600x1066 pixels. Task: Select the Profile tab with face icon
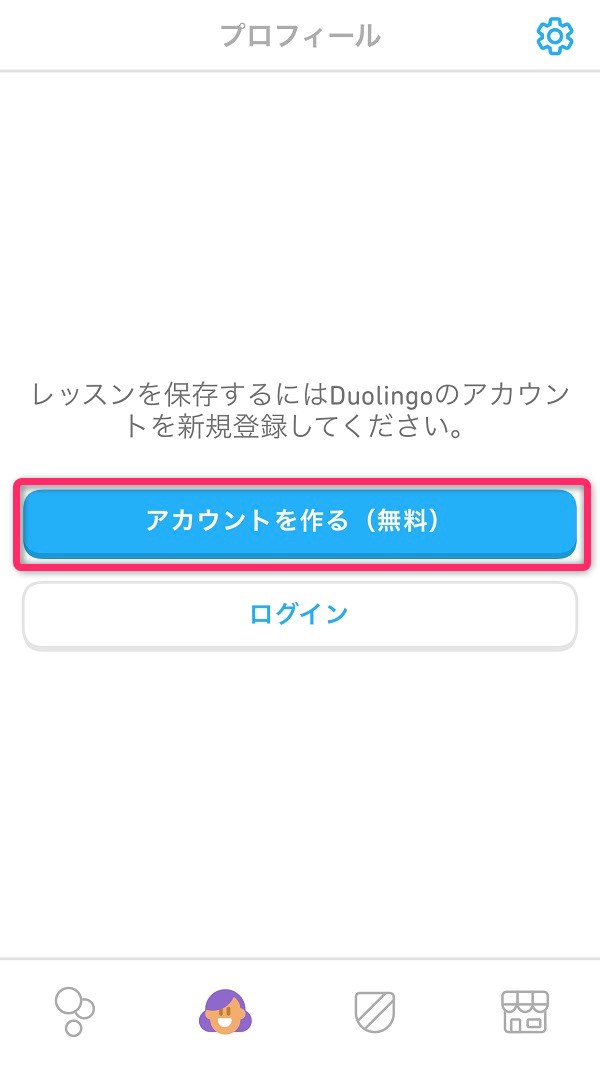point(225,1011)
